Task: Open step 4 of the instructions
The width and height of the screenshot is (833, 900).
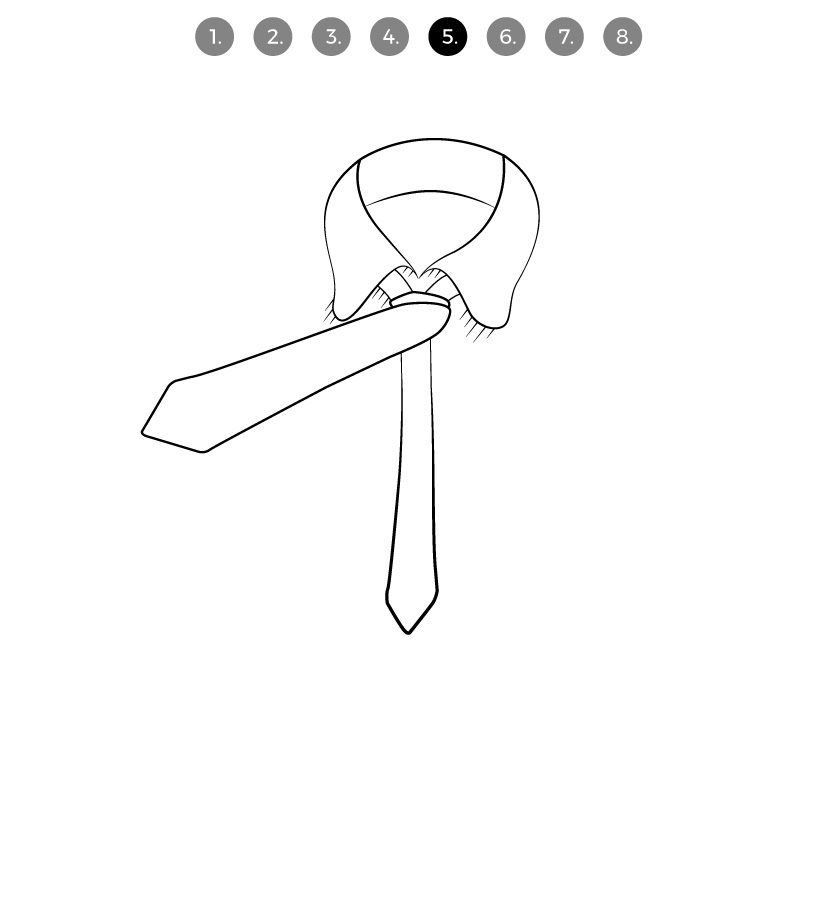Action: click(389, 37)
